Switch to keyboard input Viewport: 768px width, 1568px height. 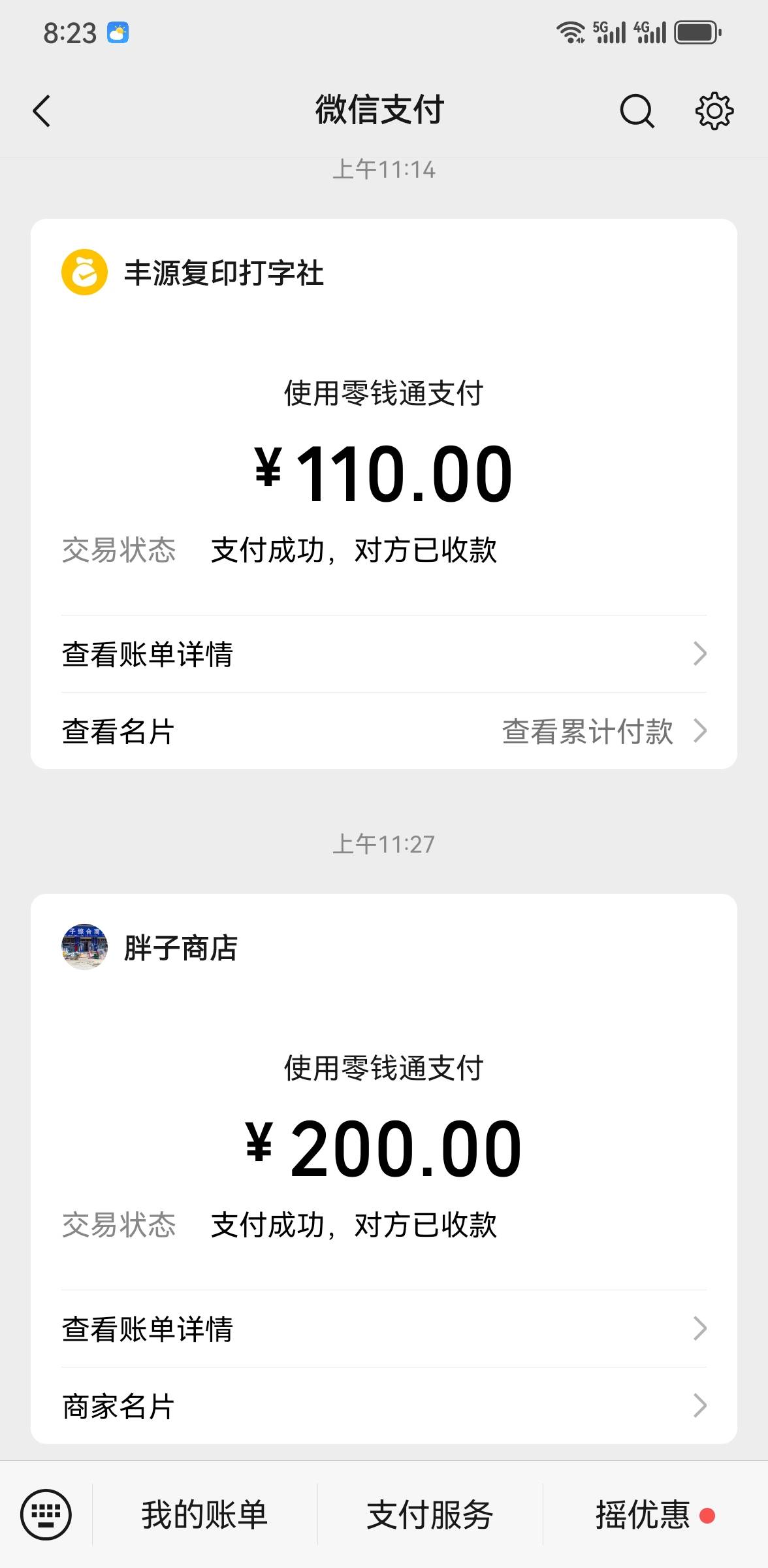pyautogui.click(x=46, y=1514)
